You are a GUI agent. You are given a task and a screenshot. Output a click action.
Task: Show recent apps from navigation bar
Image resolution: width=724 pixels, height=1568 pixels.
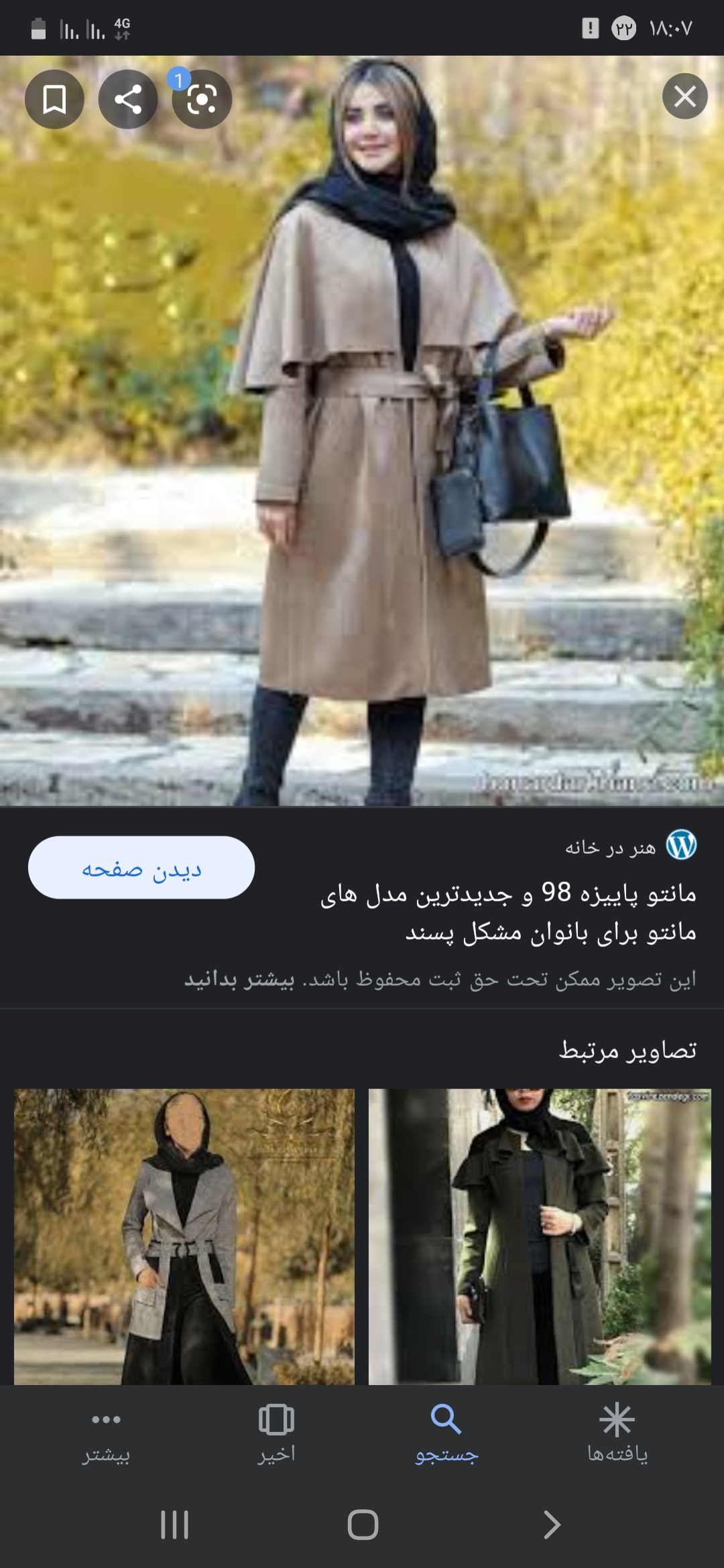click(x=175, y=1524)
